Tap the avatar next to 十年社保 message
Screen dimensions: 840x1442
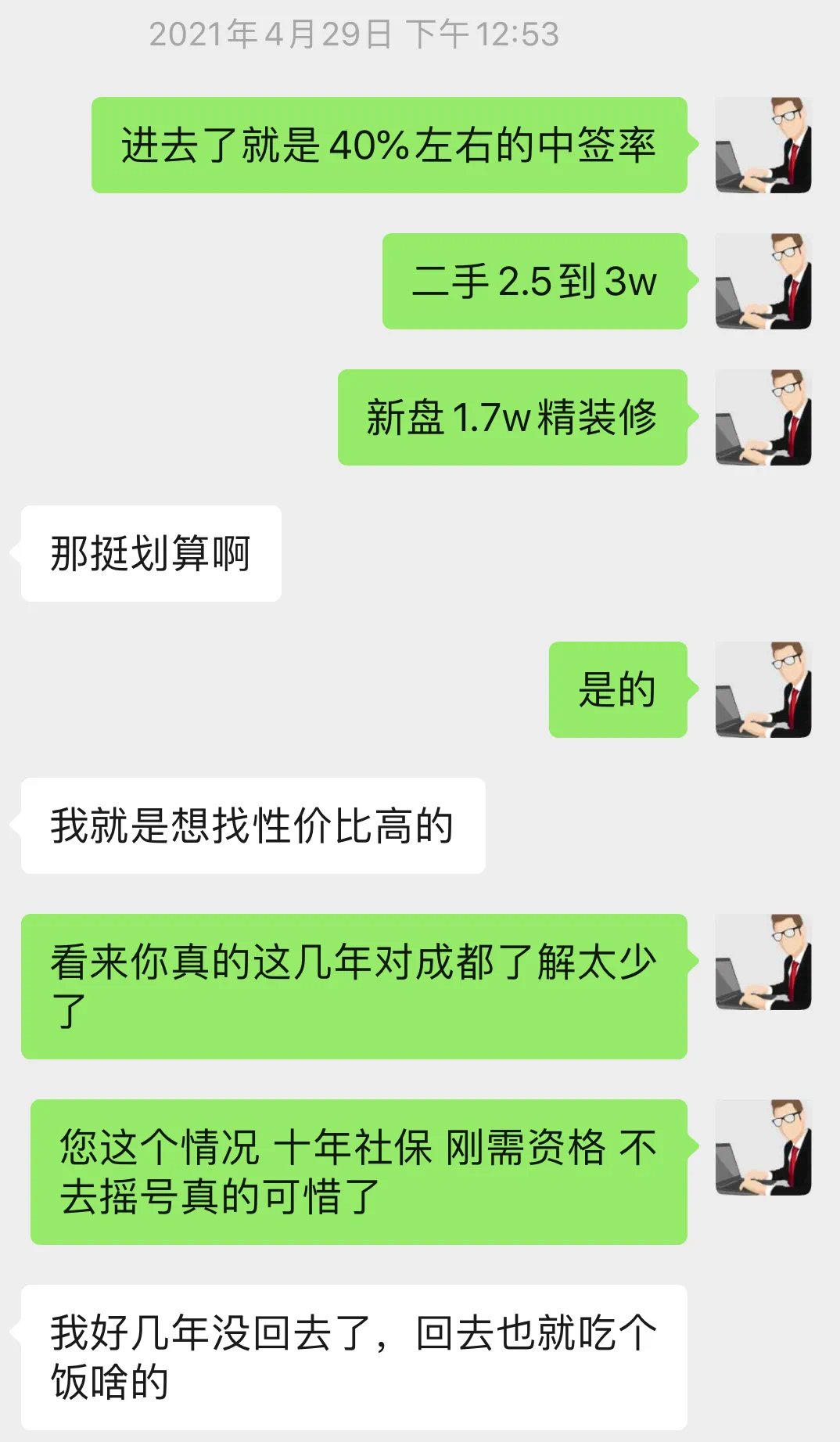pos(763,1148)
